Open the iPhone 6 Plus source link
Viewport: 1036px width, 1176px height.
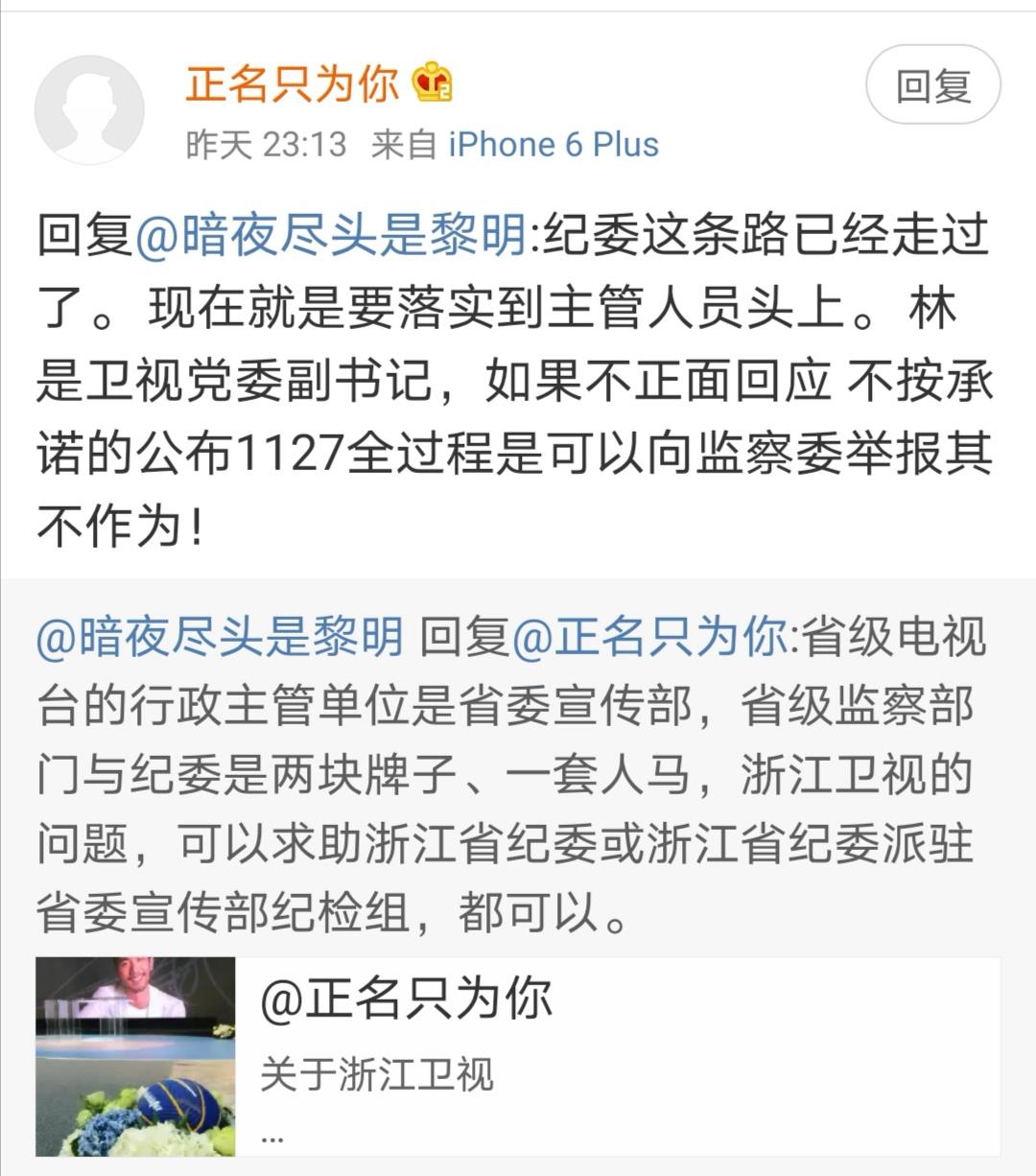553,145
